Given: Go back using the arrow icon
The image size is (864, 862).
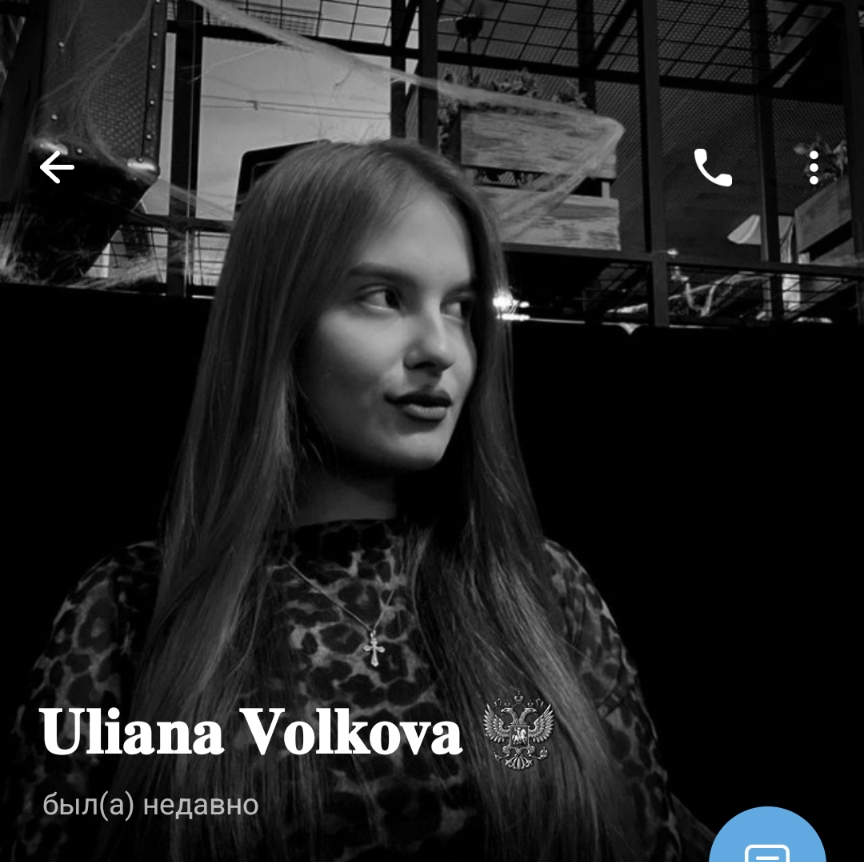Looking at the screenshot, I should tap(57, 167).
